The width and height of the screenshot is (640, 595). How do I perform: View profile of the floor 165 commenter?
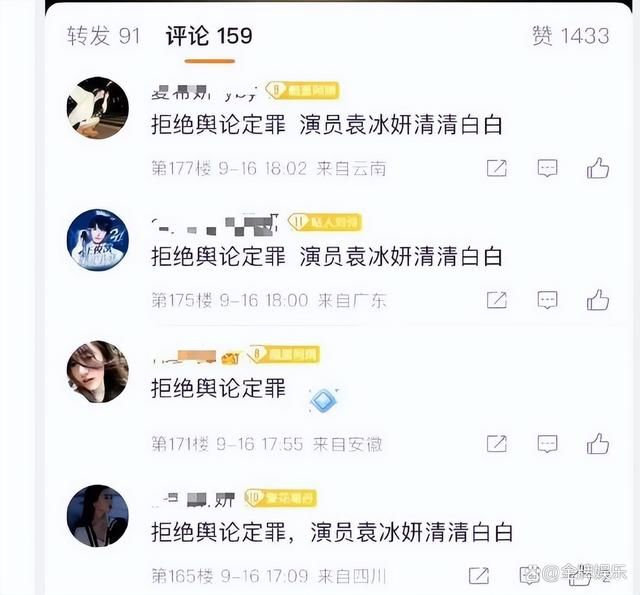pos(97,515)
